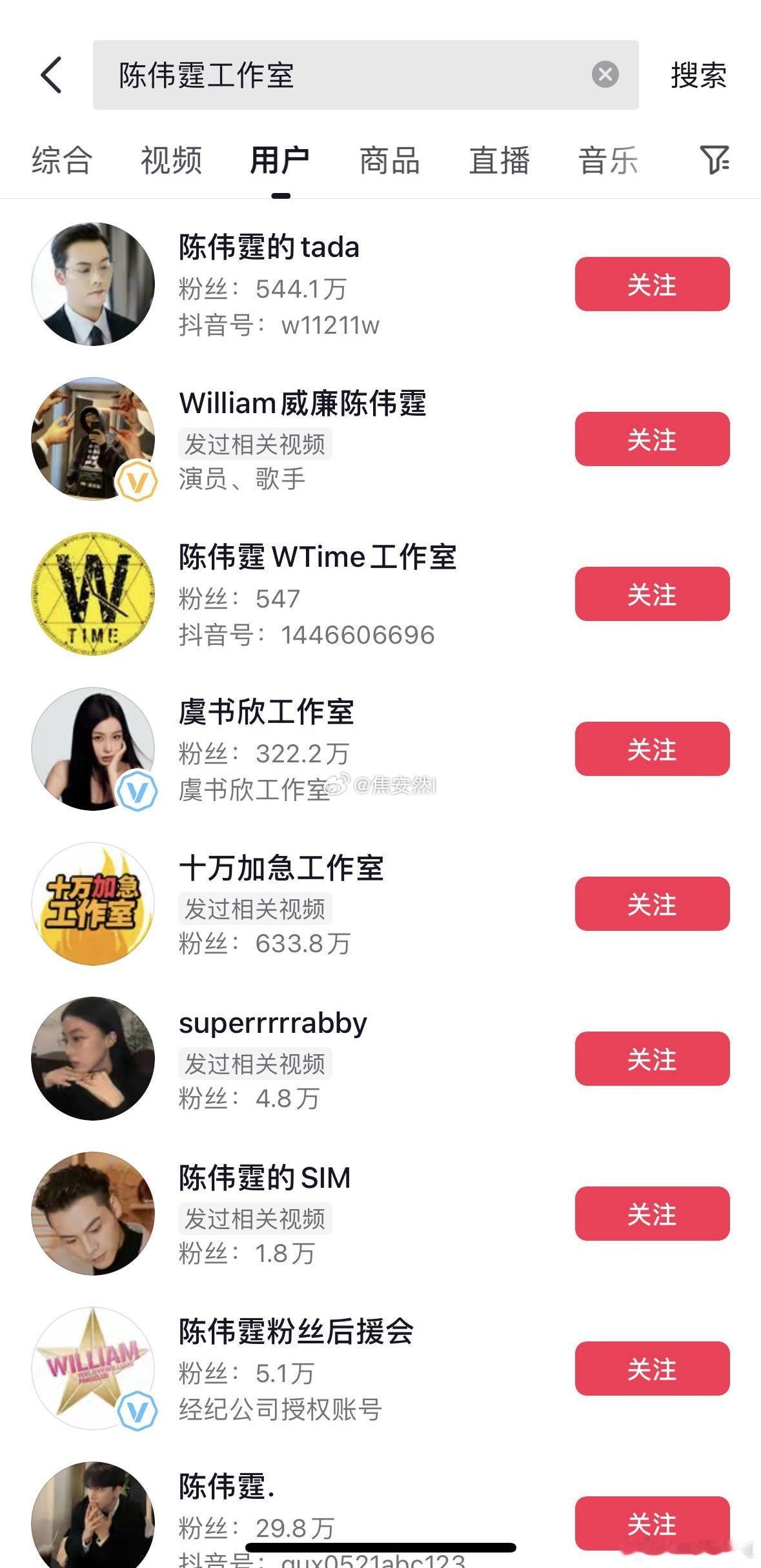Screen dimensions: 761x1568
Task: View 陈伟霆的tada profile
Action: pos(269,248)
